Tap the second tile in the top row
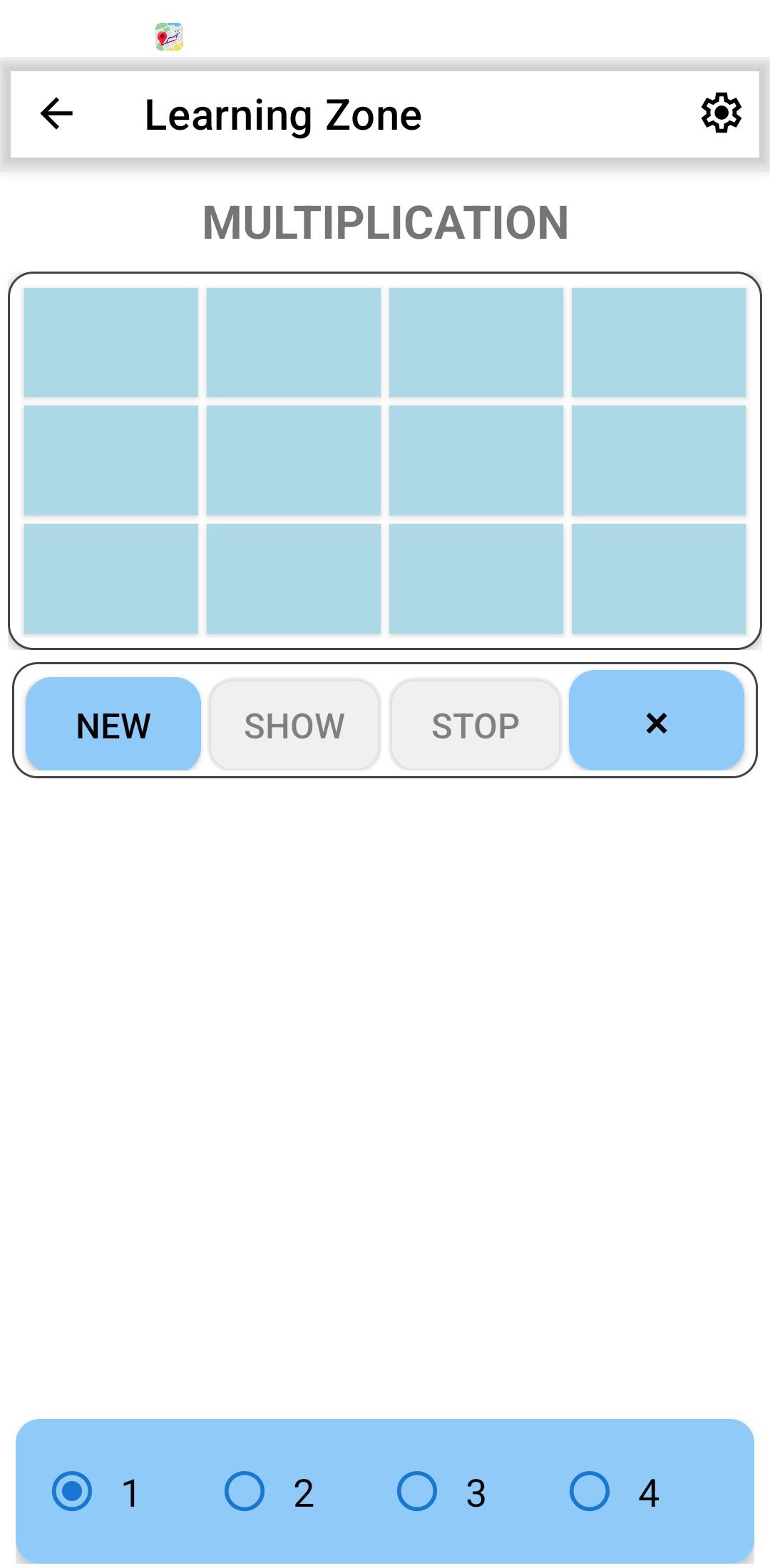 click(x=294, y=342)
